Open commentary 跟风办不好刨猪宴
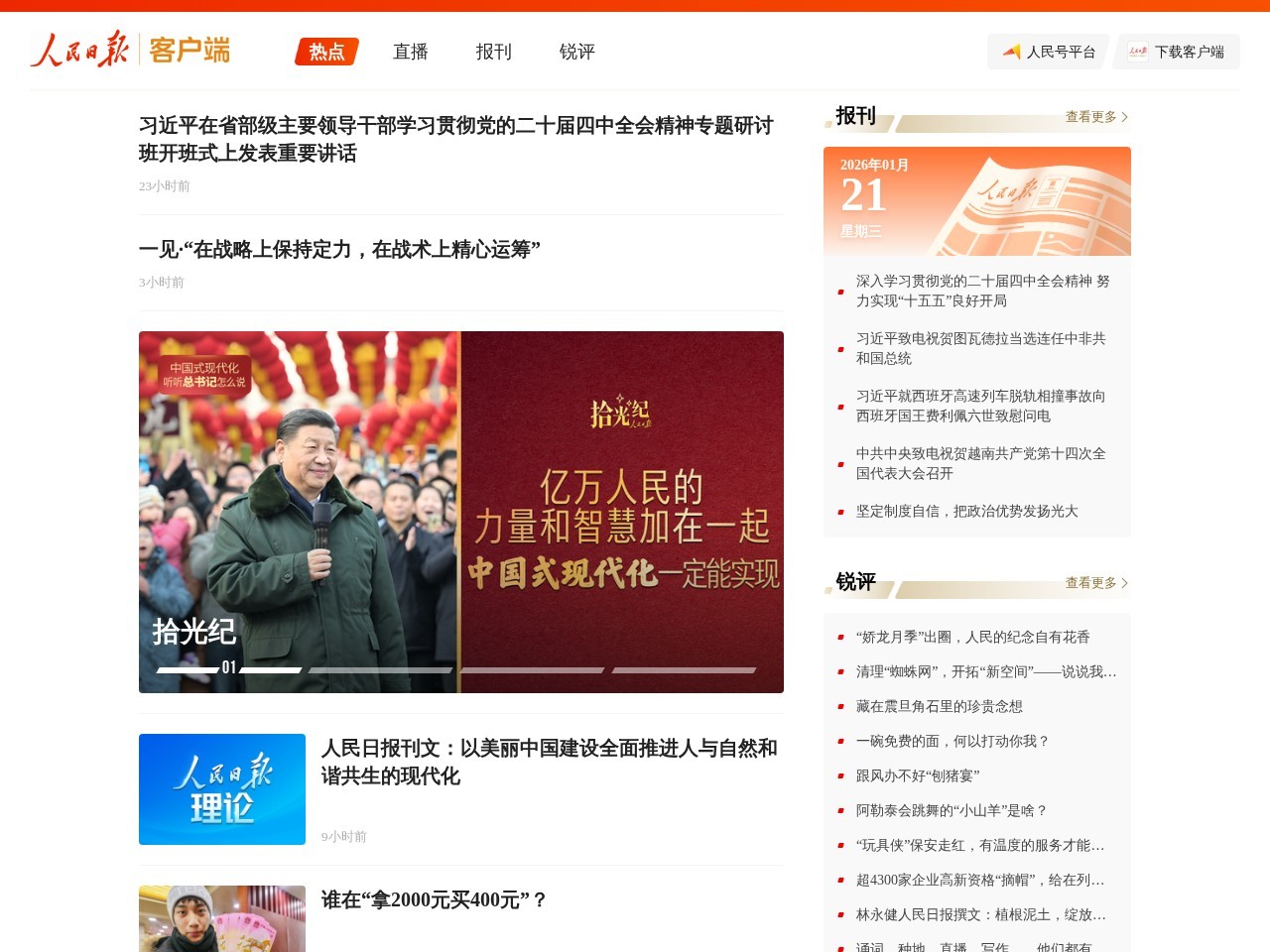The image size is (1270, 952). tap(917, 775)
